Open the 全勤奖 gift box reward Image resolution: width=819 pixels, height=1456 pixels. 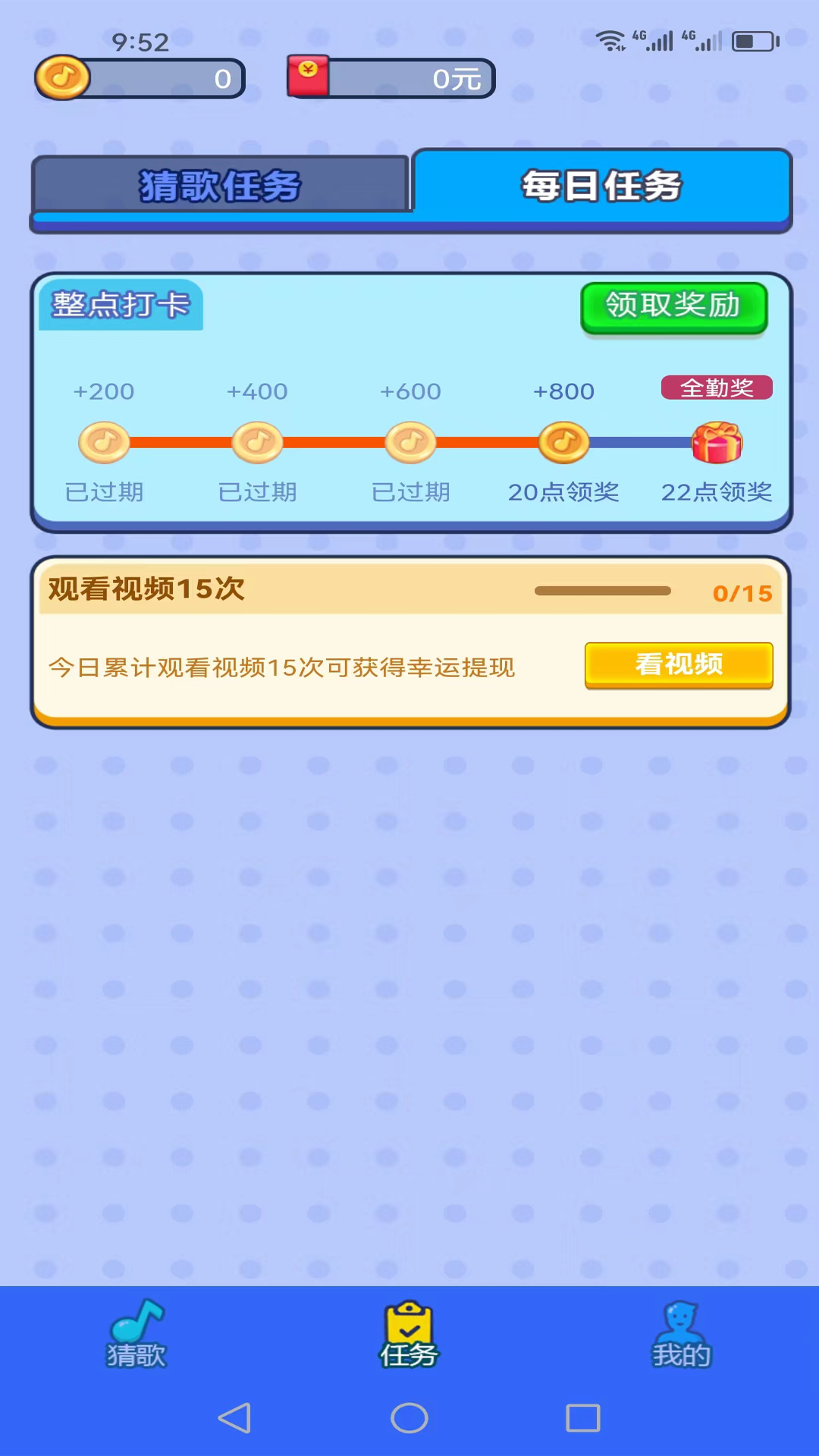pyautogui.click(x=716, y=444)
